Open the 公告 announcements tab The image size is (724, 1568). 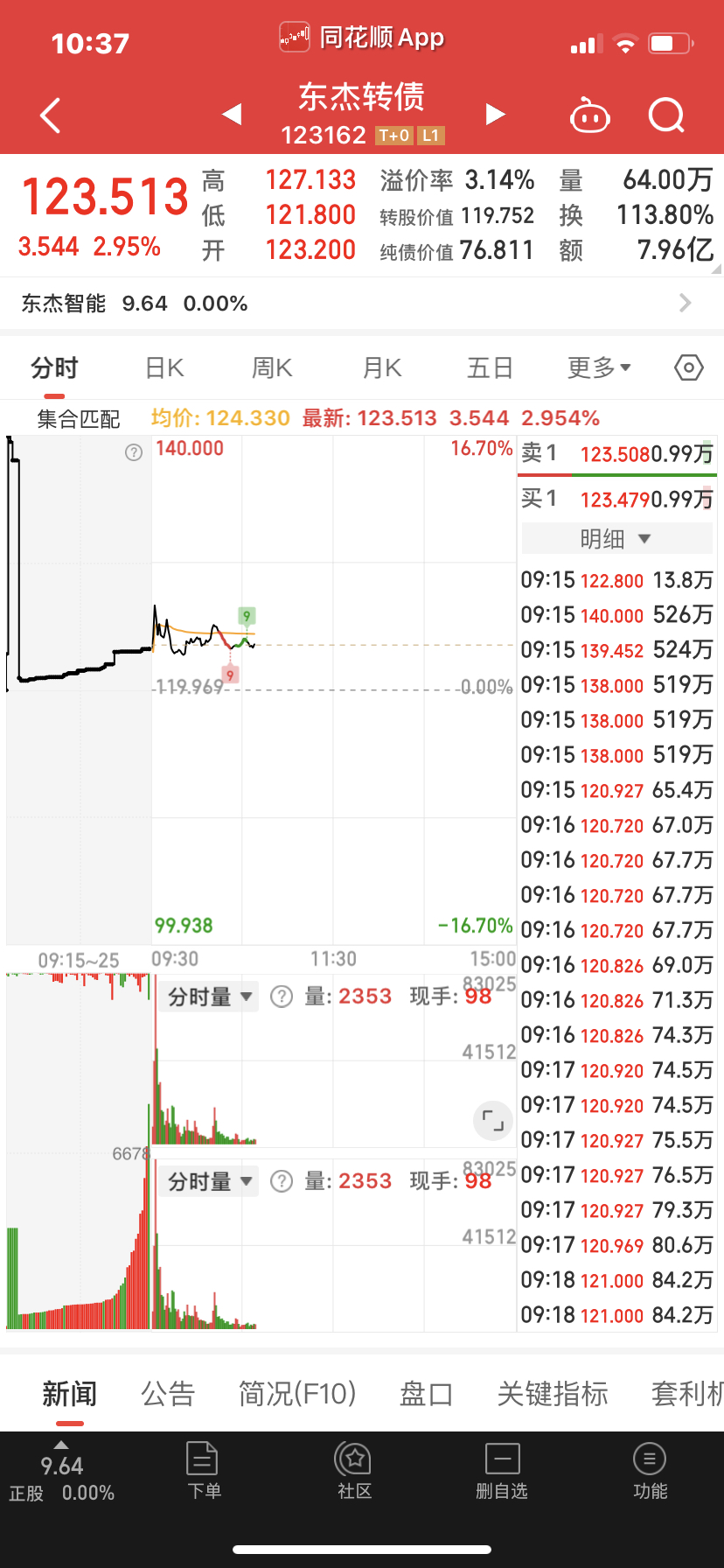point(168,1393)
